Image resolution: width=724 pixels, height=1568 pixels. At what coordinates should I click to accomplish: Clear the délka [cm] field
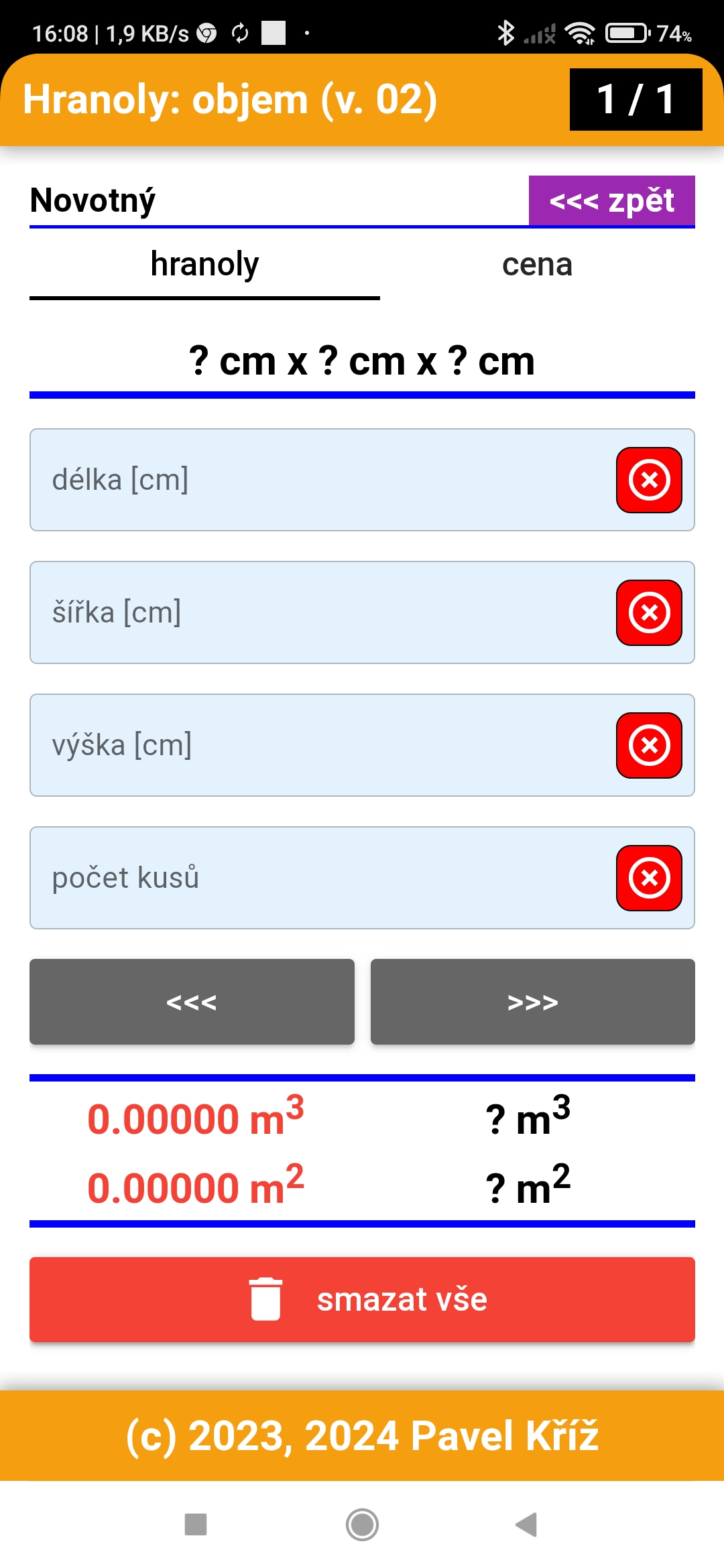coord(649,480)
